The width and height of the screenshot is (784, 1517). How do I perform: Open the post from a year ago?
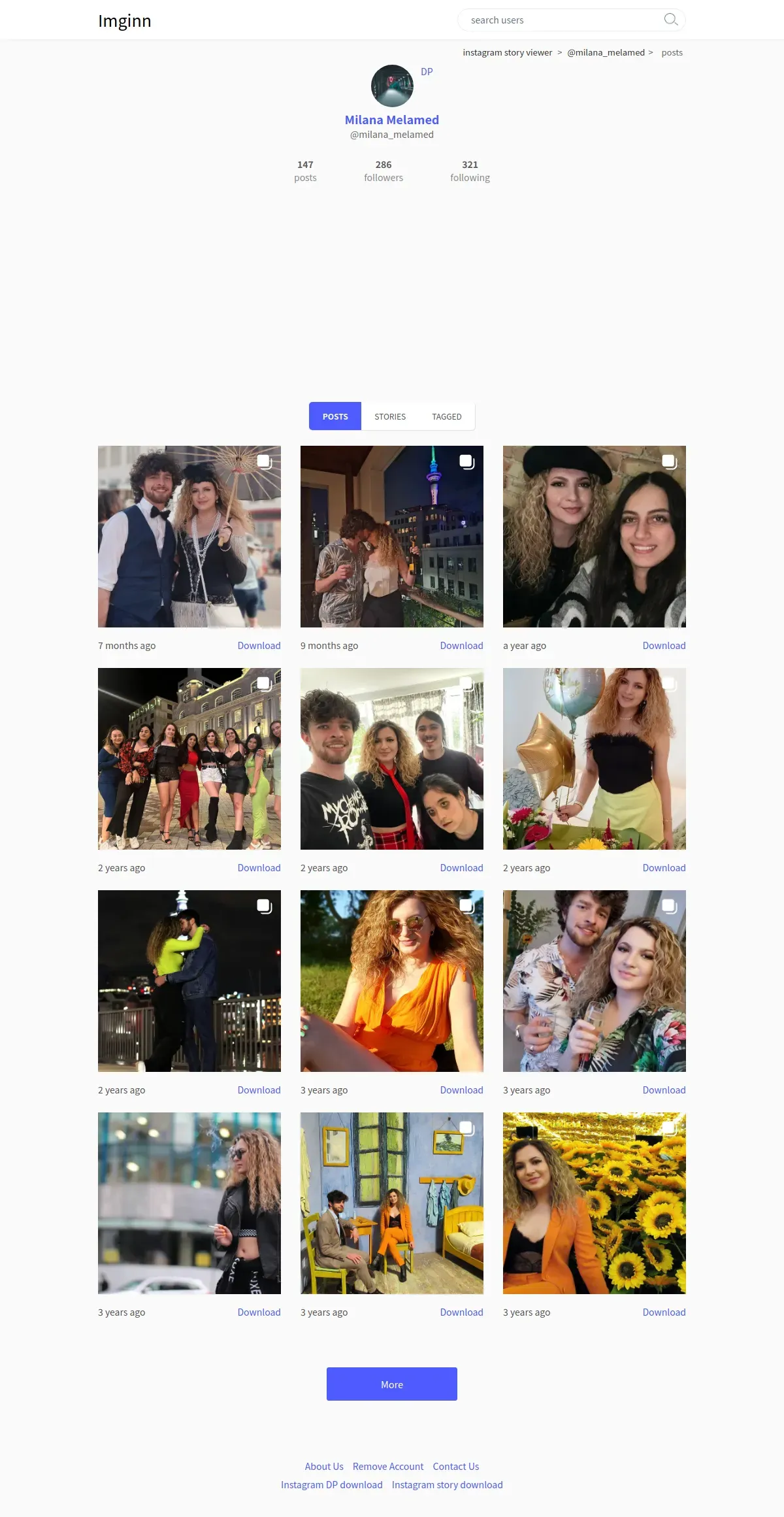point(595,537)
